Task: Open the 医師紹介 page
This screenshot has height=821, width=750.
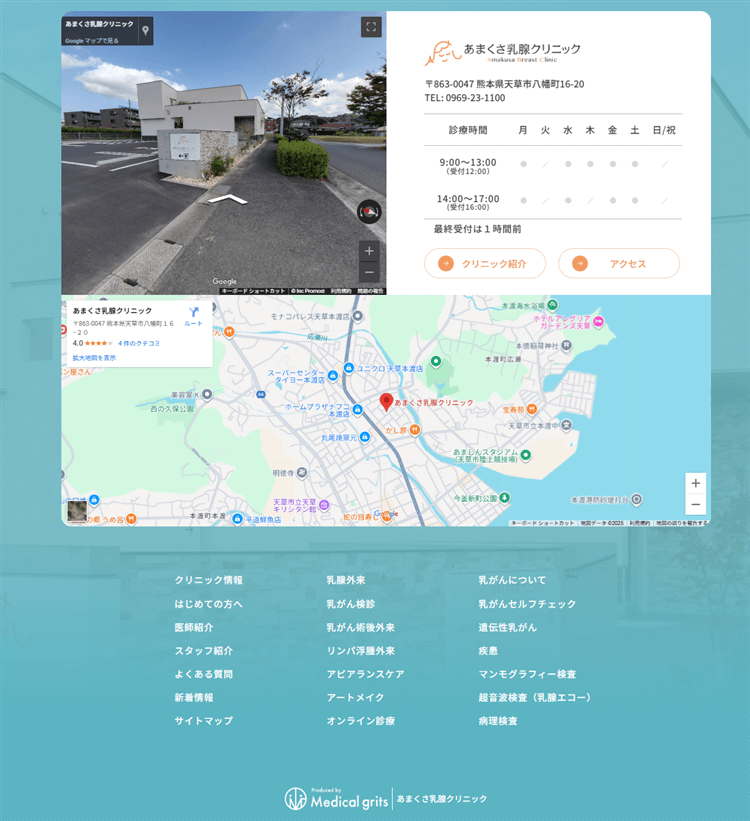Action: 193,627
